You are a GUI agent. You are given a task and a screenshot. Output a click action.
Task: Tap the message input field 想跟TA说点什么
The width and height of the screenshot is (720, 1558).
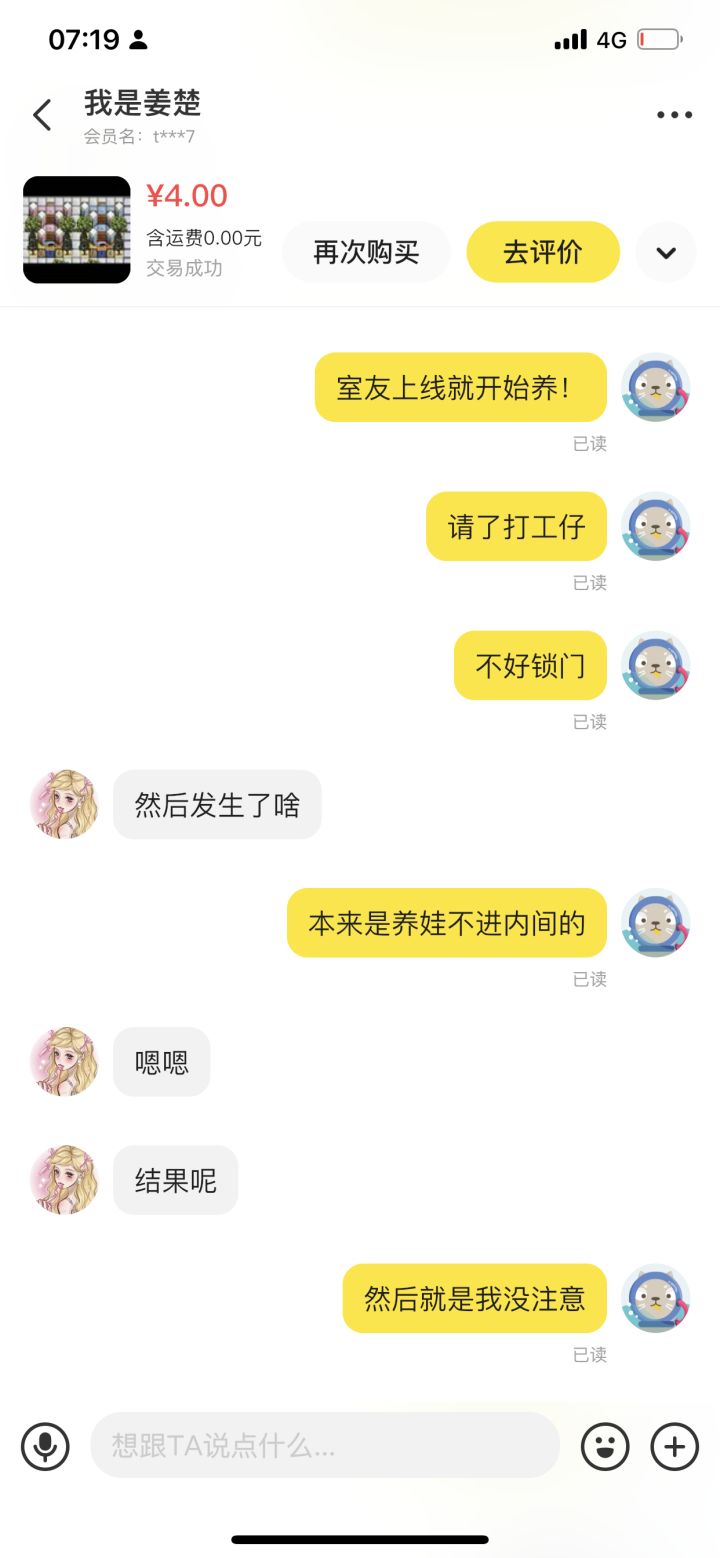320,1446
